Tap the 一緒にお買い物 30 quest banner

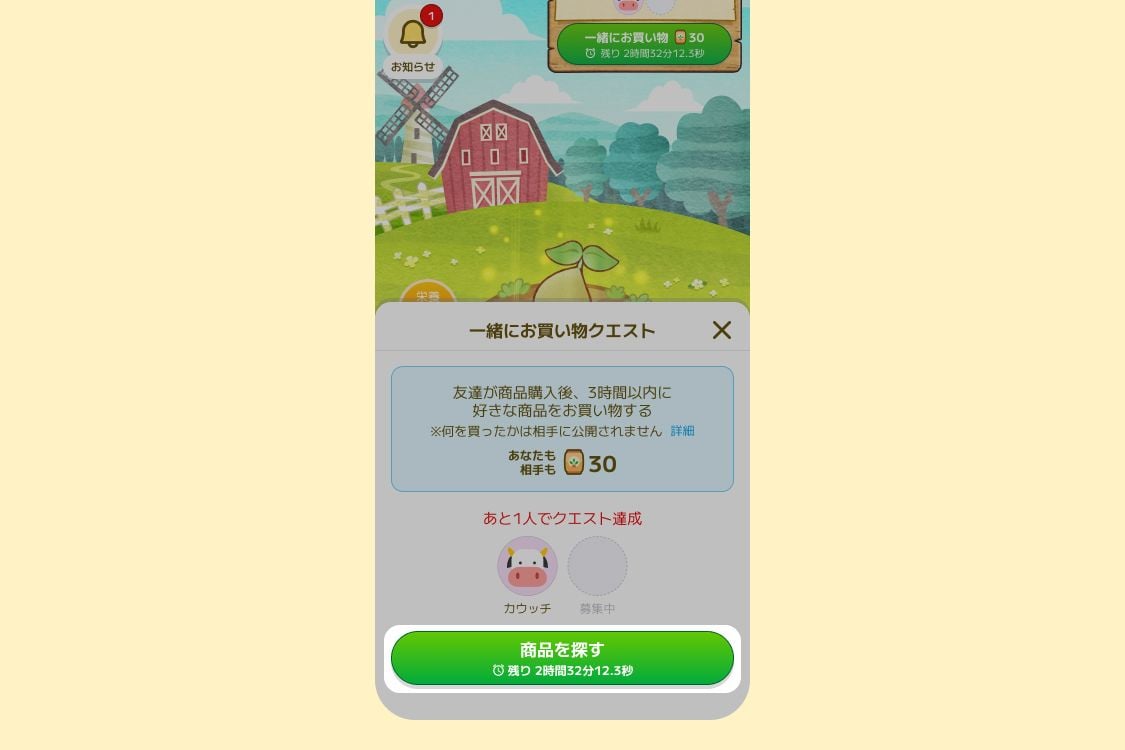pos(644,44)
